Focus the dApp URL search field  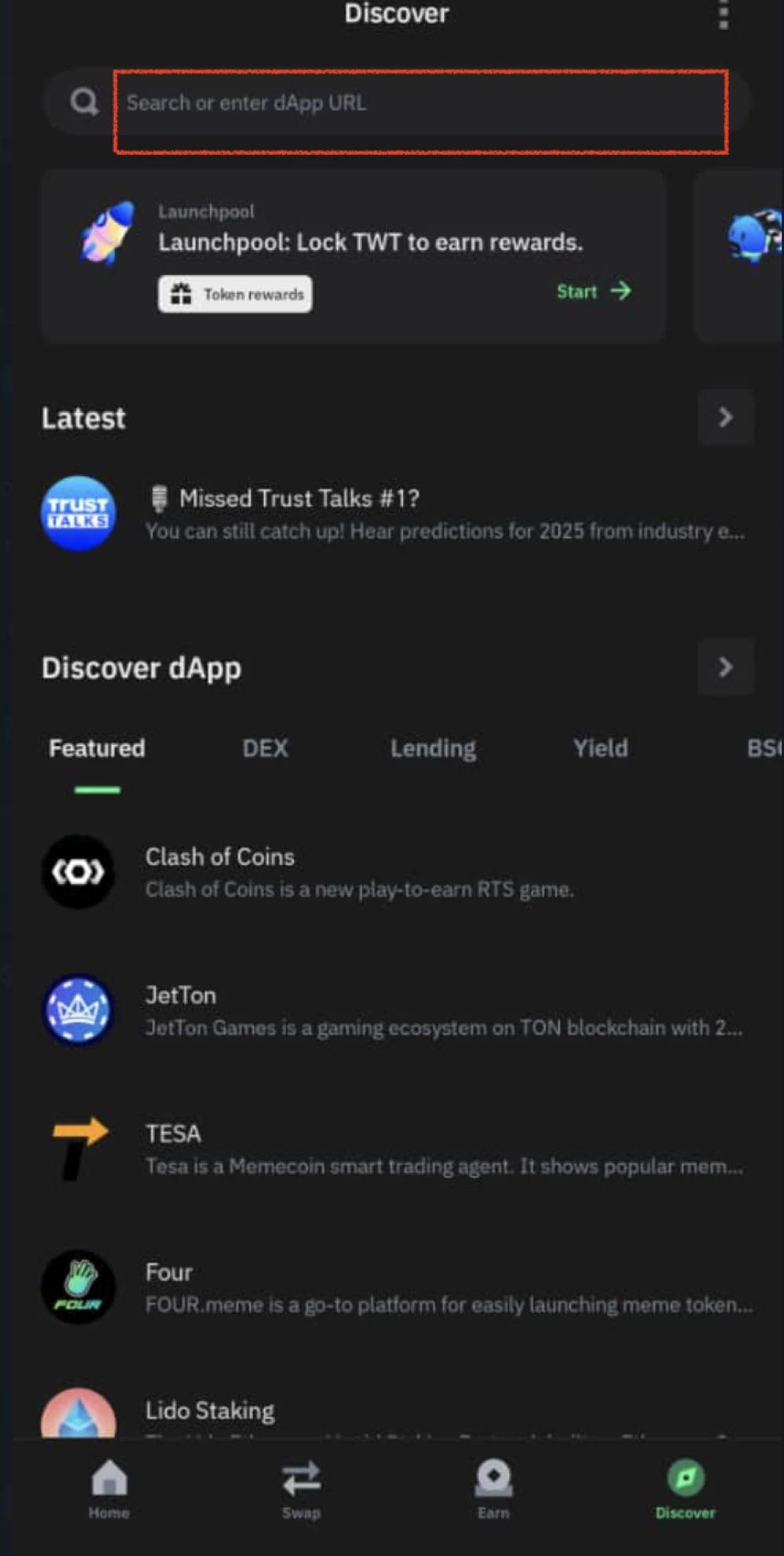coord(420,104)
